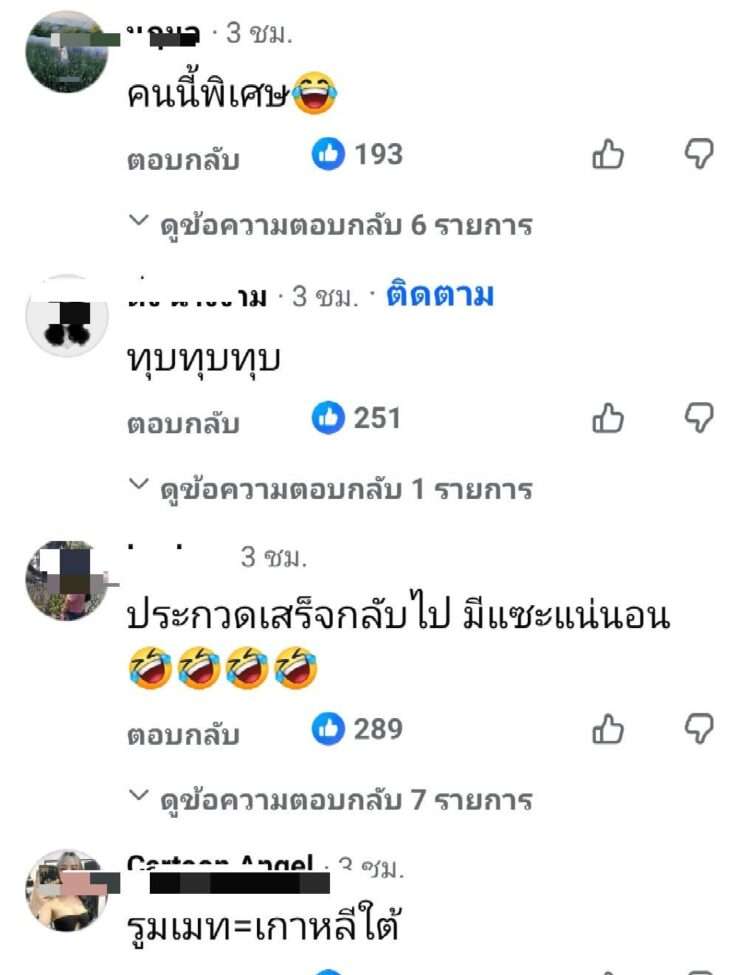
Task: Dislike the ทุบทุบทุบ comment
Action: click(x=699, y=418)
